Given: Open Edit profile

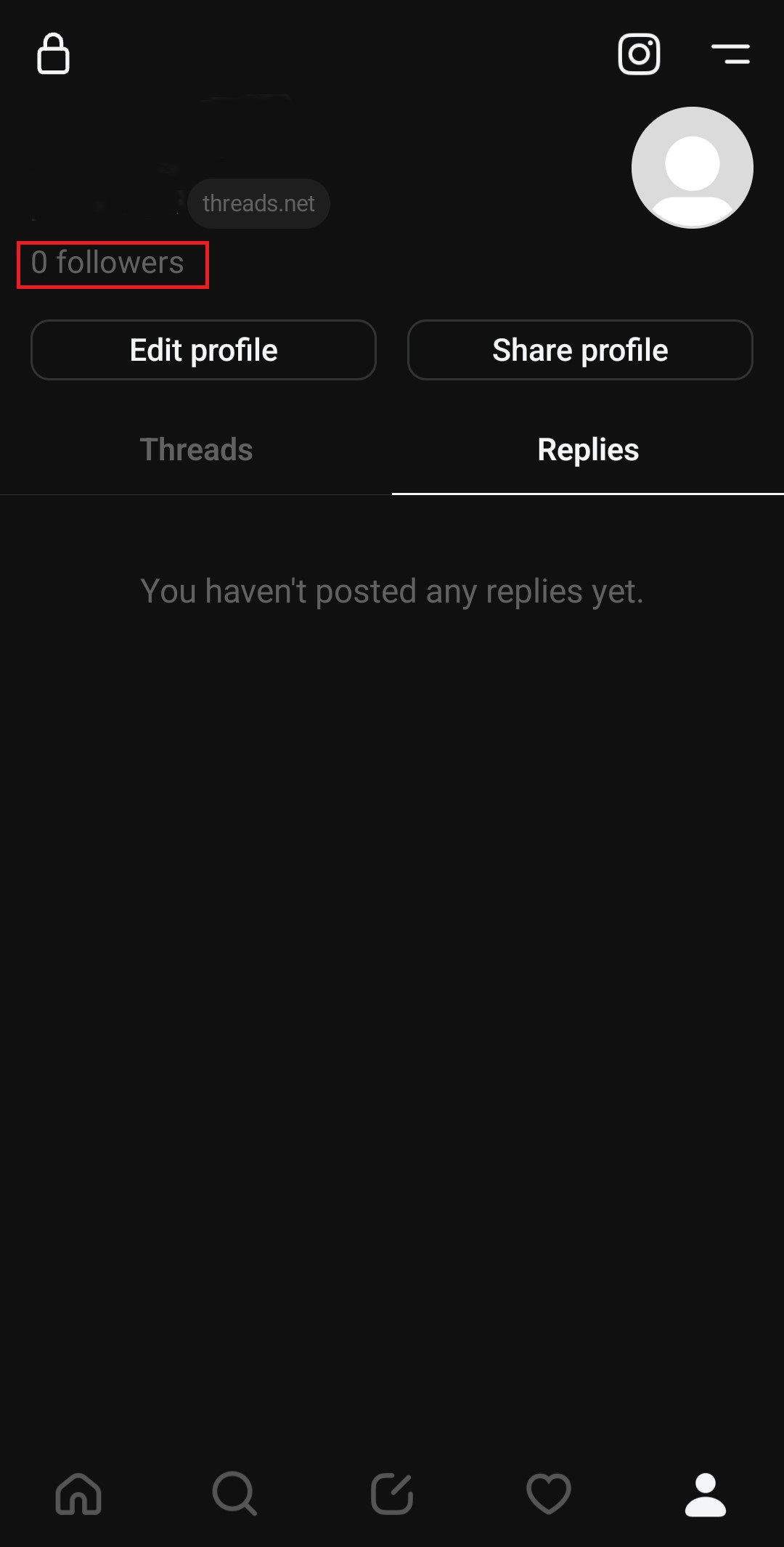Looking at the screenshot, I should coord(203,350).
